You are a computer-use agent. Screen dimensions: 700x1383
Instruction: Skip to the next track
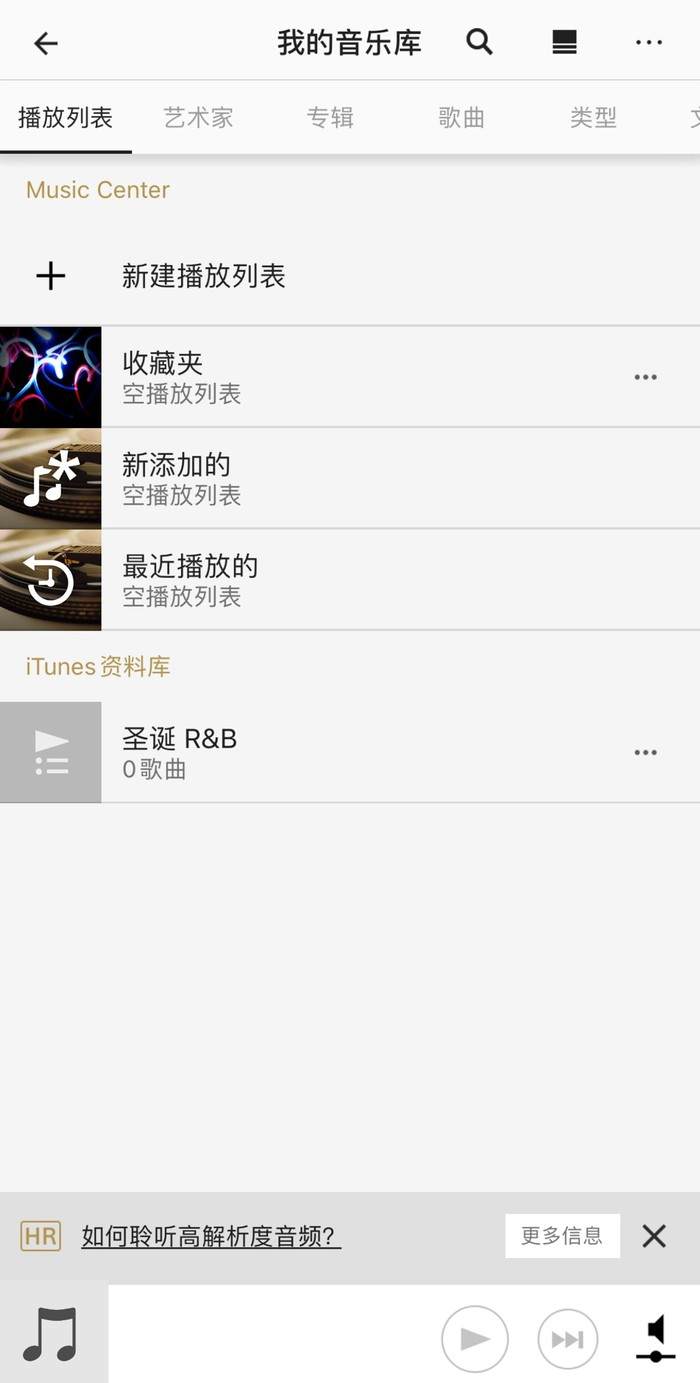tap(568, 1339)
